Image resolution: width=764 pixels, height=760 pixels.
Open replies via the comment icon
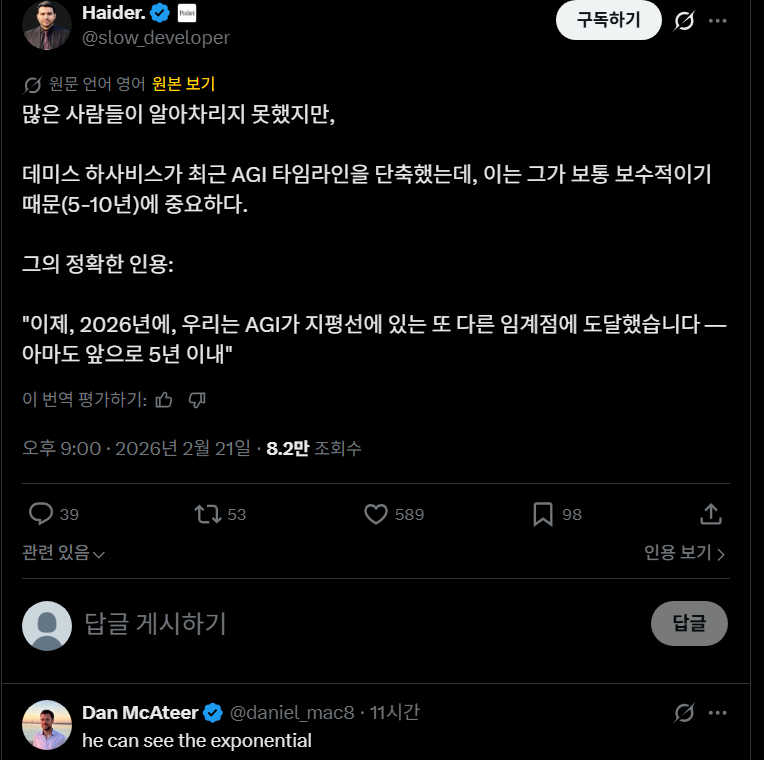click(41, 514)
